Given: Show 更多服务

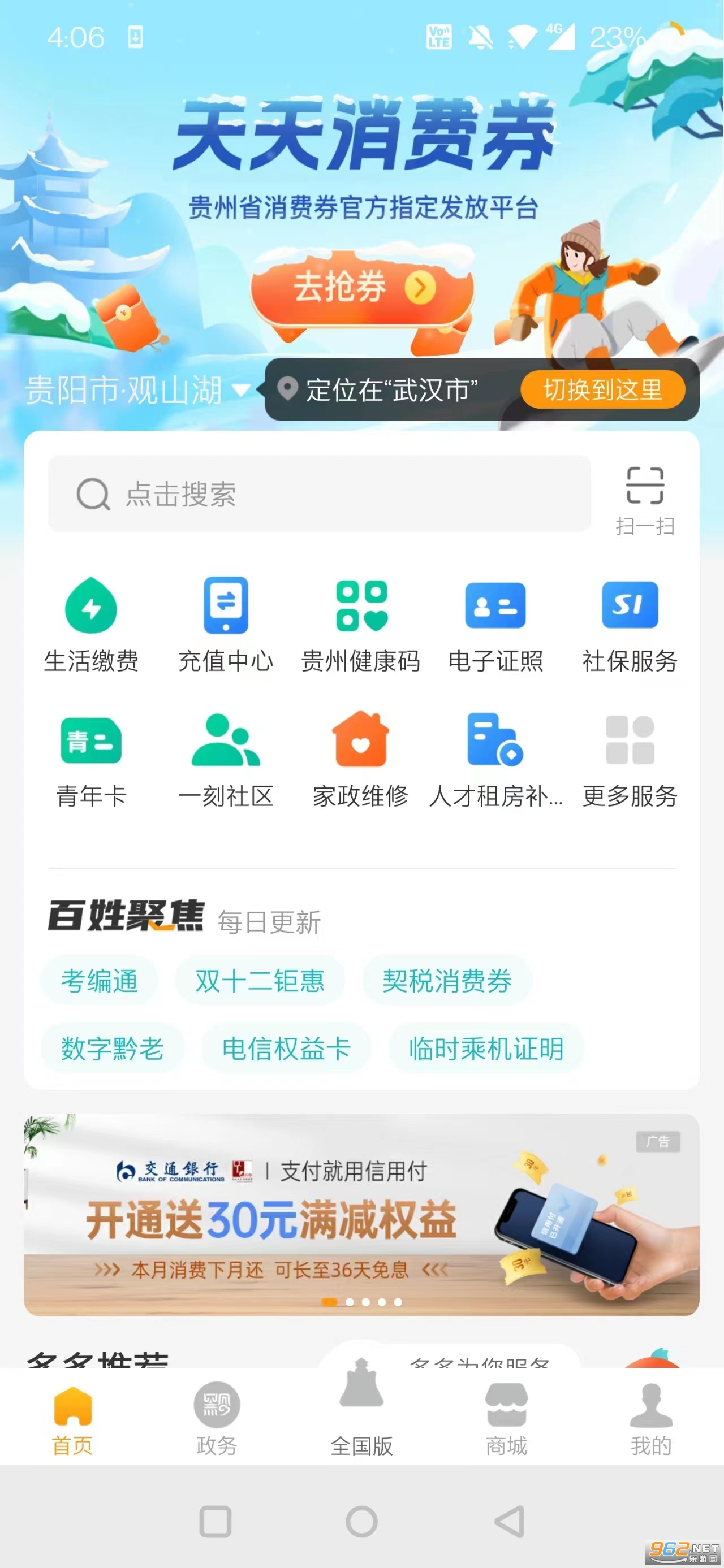Looking at the screenshot, I should 630,760.
